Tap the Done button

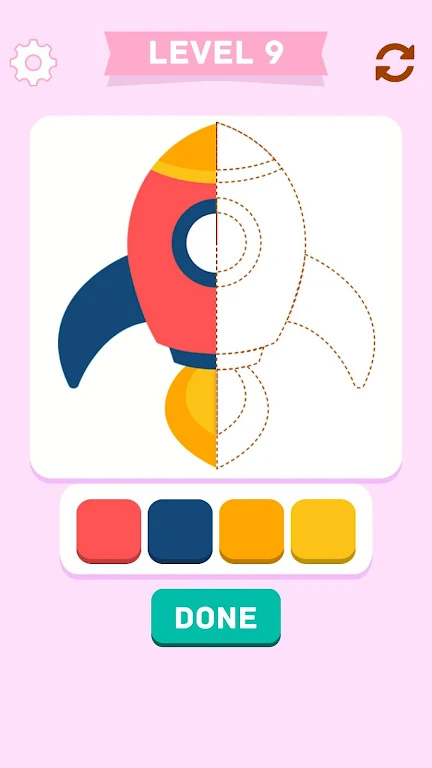click(x=216, y=618)
